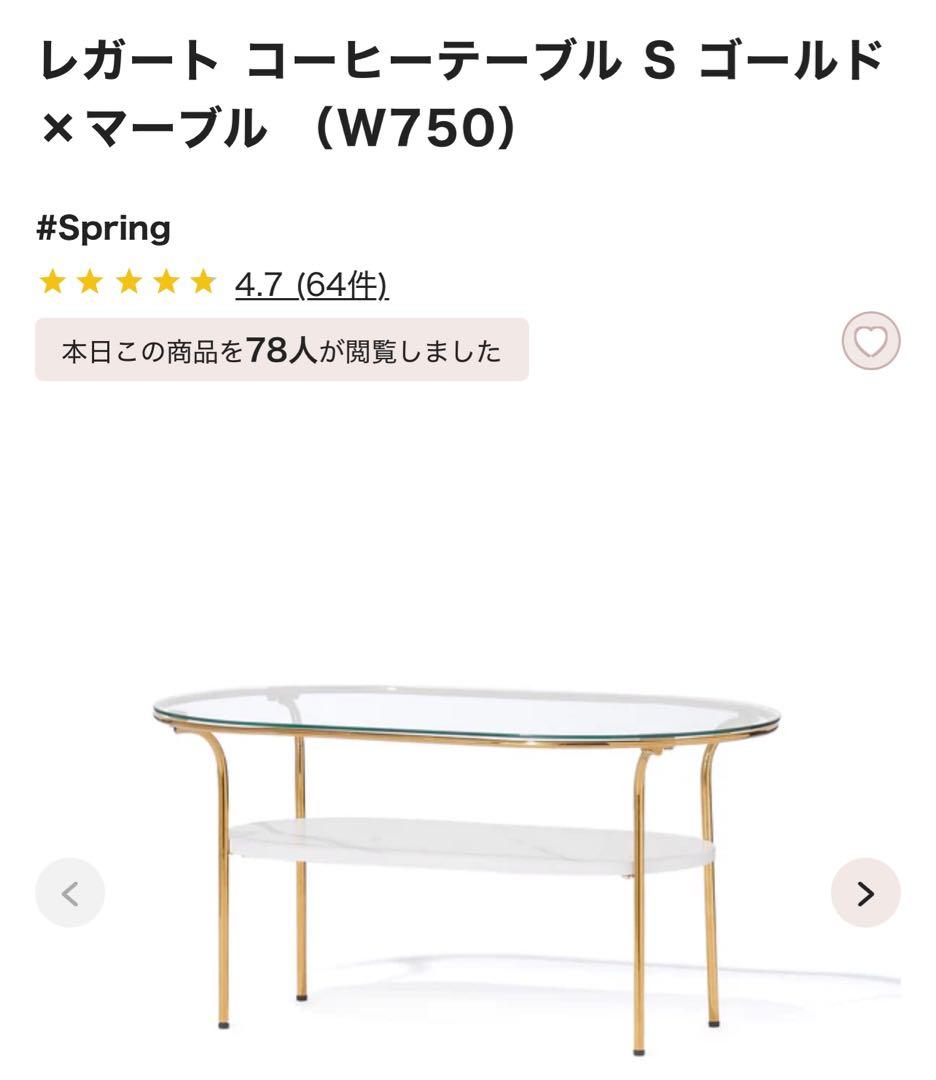The height and width of the screenshot is (1080, 936).
Task: Add this table to favorites with the heart icon
Action: pyautogui.click(x=870, y=341)
